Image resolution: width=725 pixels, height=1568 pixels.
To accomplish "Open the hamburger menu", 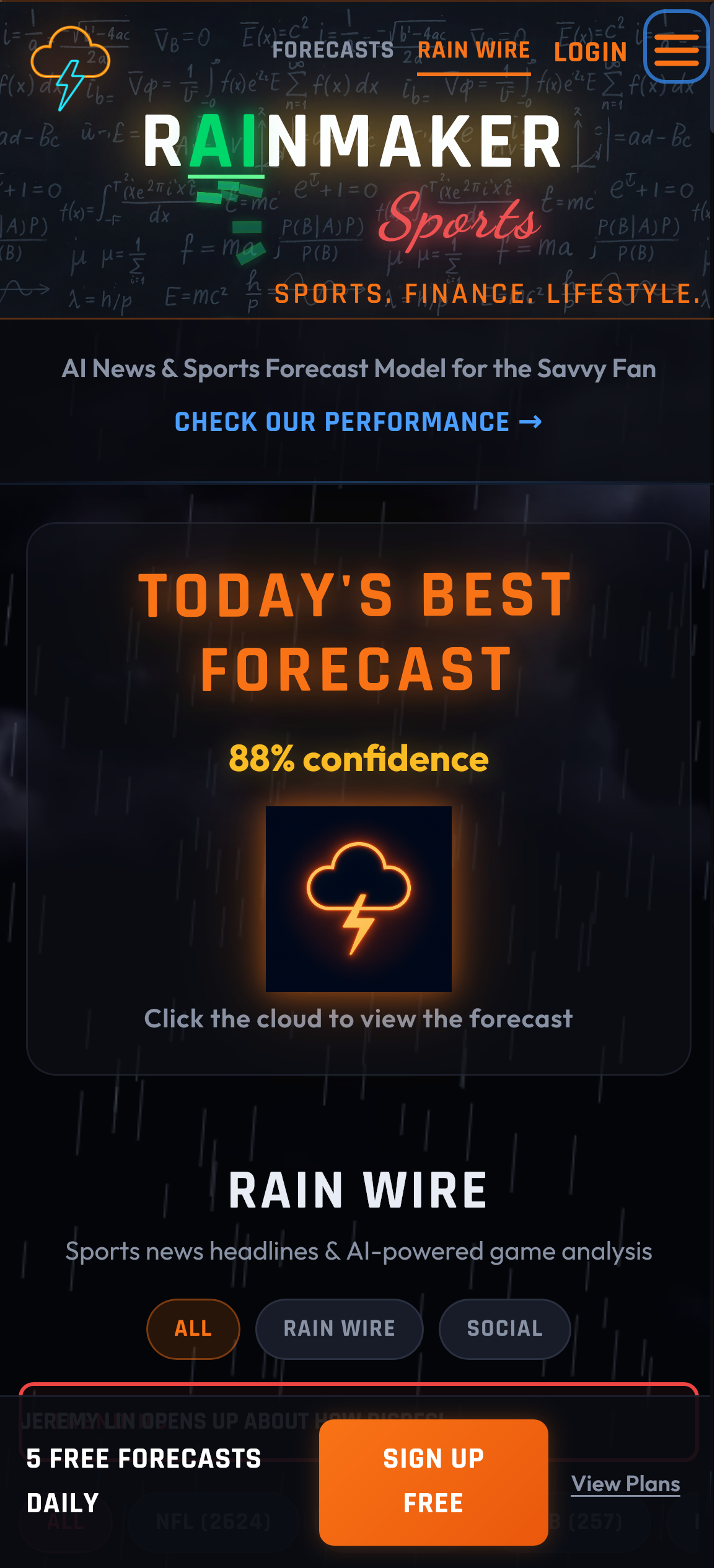I will click(676, 47).
